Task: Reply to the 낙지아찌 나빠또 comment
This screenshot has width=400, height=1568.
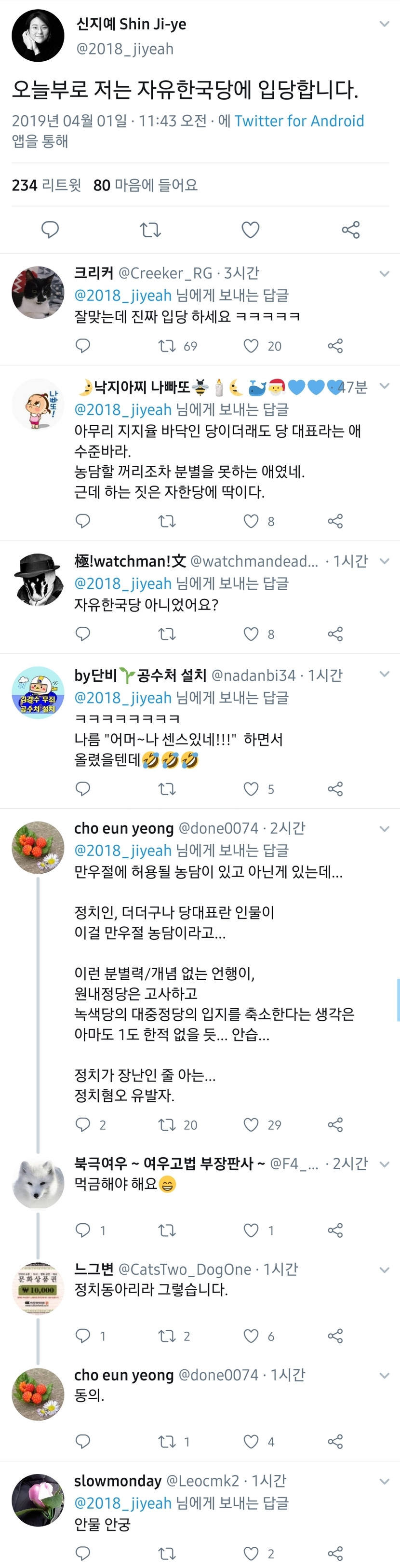Action: click(83, 521)
